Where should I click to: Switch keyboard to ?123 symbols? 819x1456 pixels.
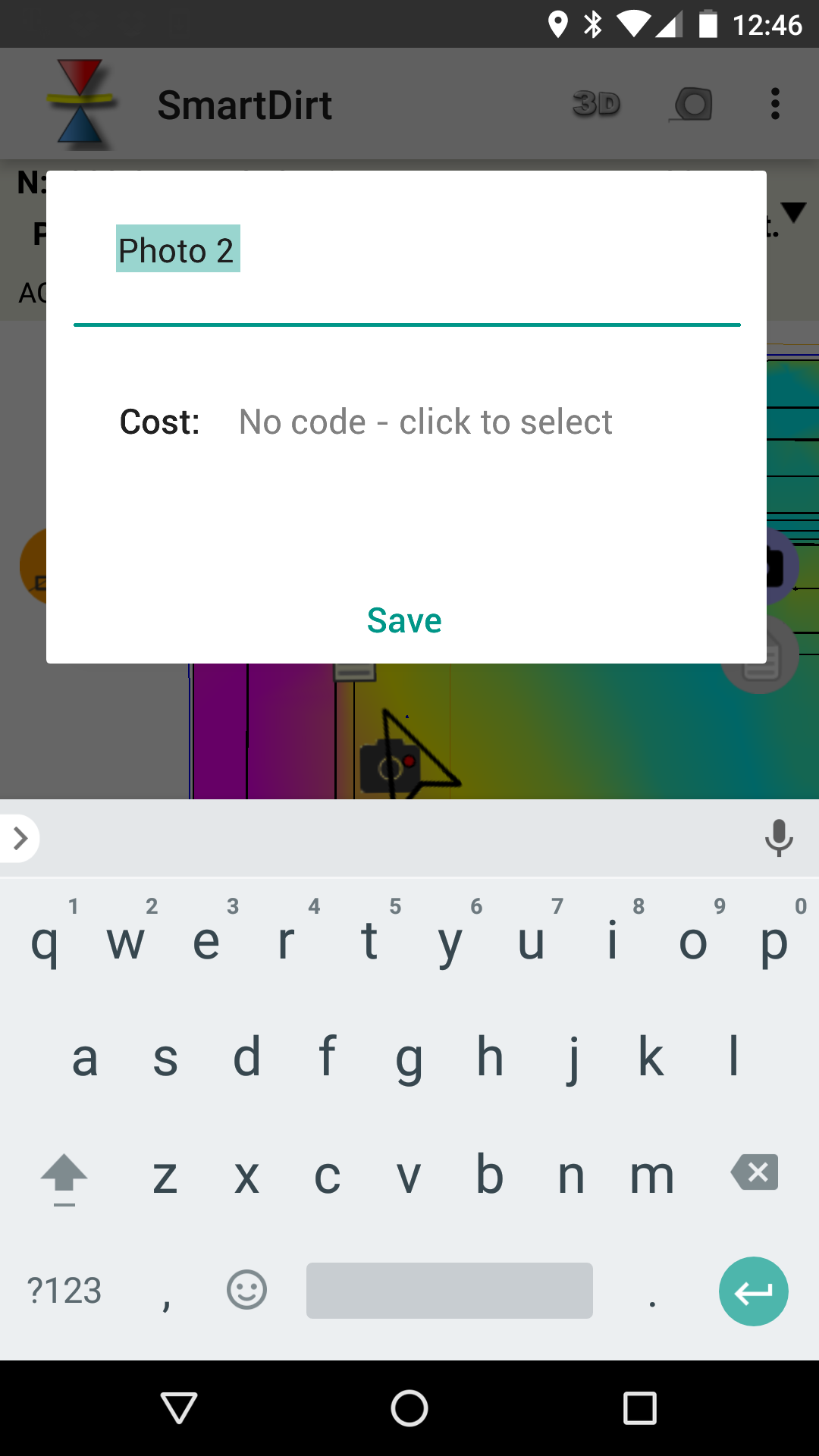pos(64,1291)
